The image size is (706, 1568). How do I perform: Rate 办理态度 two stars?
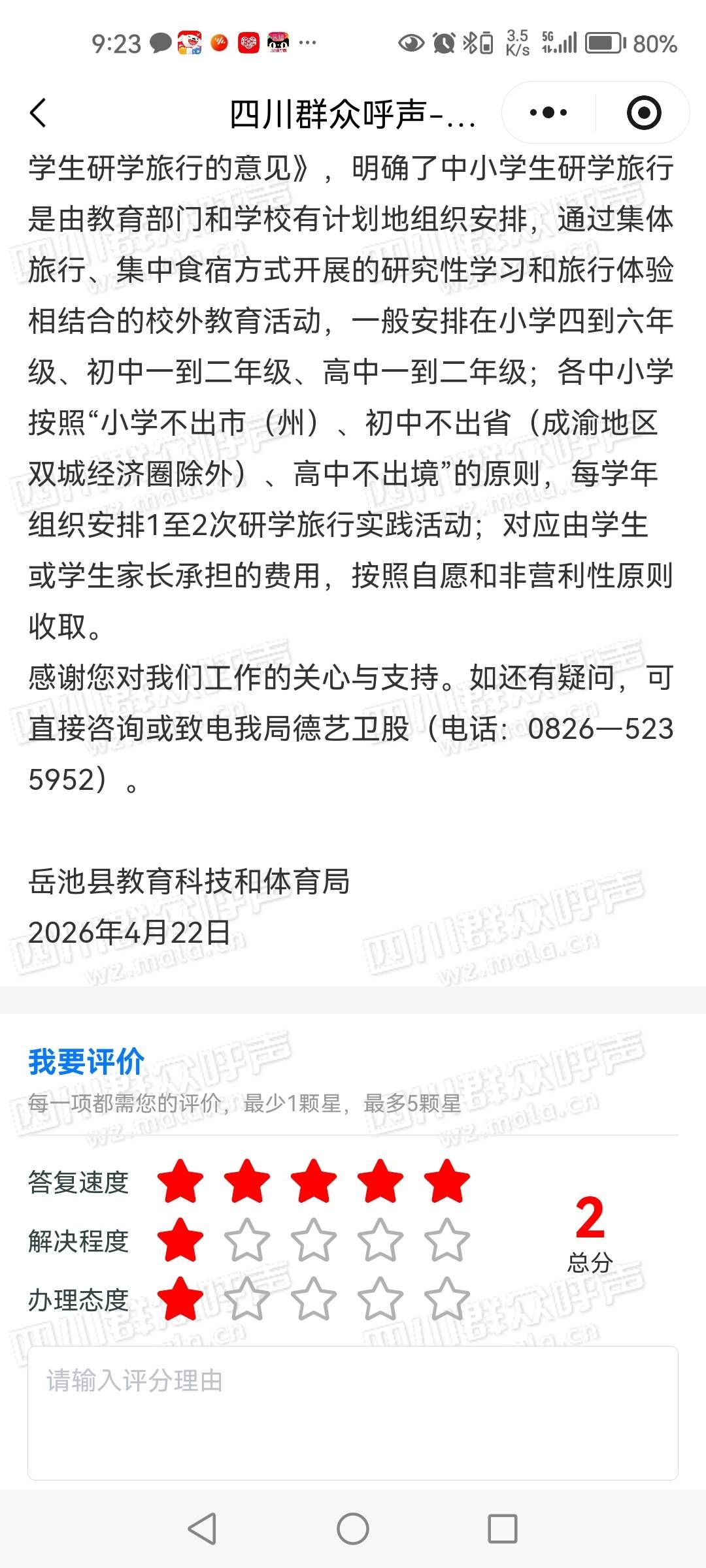pos(247,1299)
